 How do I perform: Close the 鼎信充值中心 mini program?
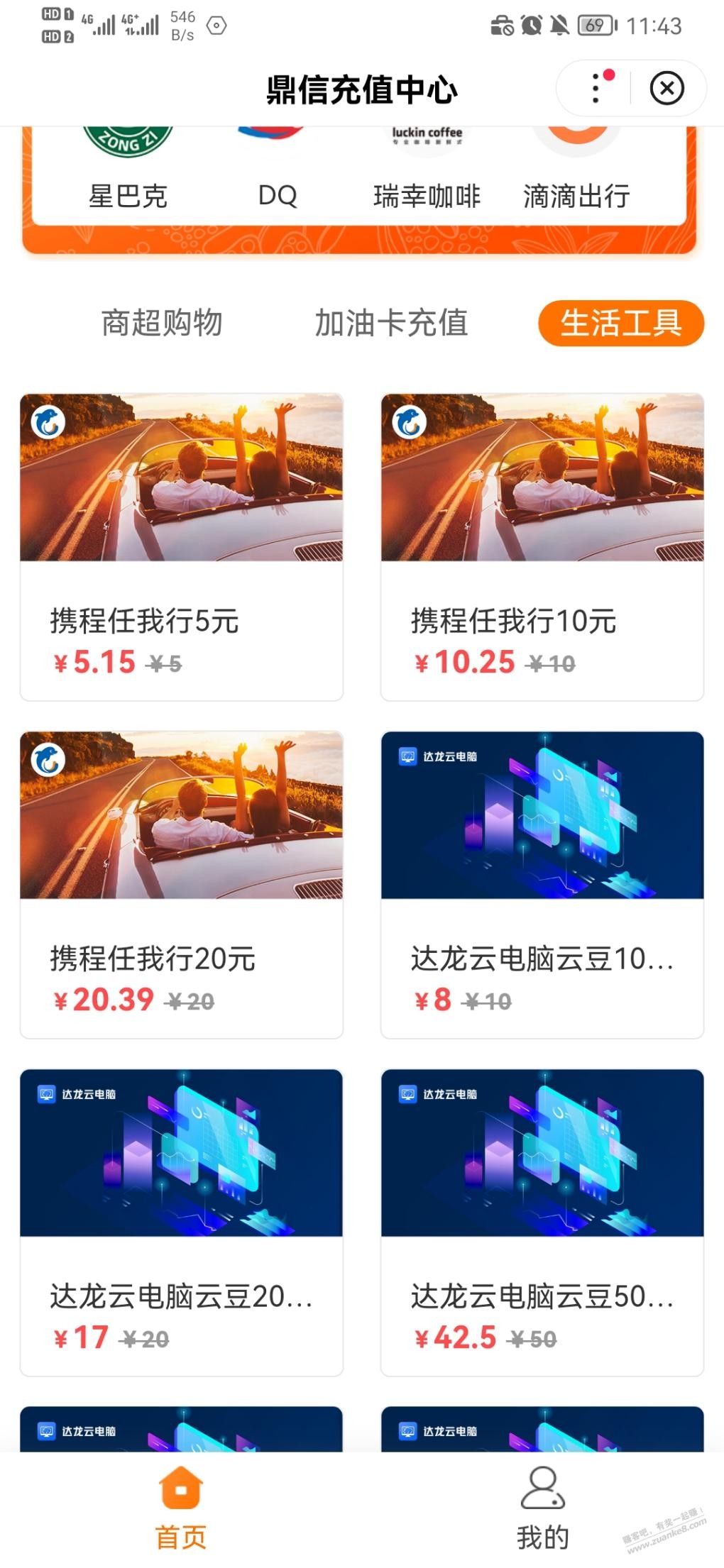pyautogui.click(x=667, y=89)
